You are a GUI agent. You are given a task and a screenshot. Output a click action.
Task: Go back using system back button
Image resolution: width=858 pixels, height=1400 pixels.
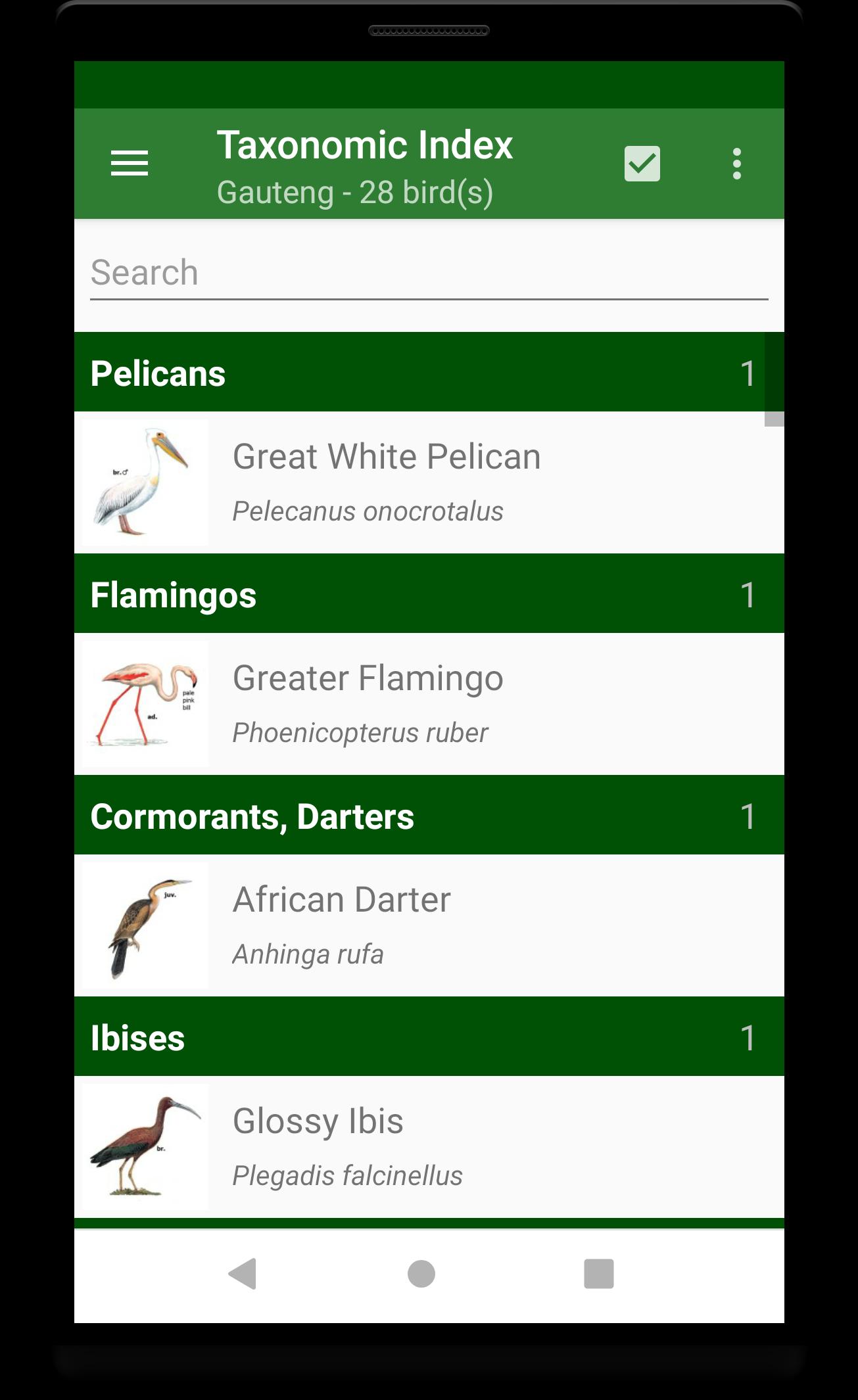(x=243, y=1274)
